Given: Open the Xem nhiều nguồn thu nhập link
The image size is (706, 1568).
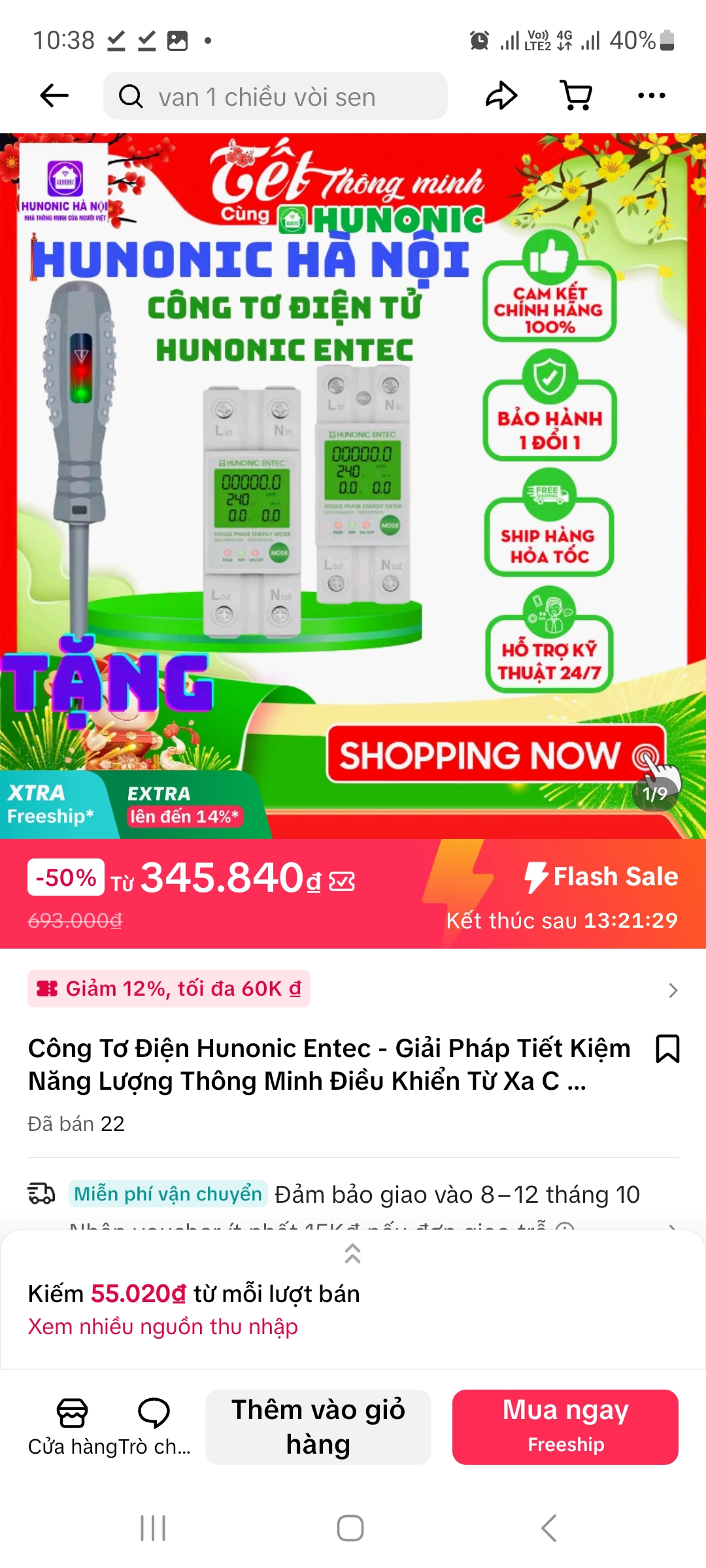Looking at the screenshot, I should tap(163, 1327).
